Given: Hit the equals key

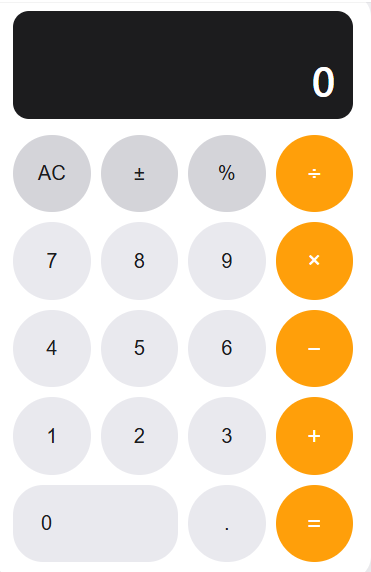Looking at the screenshot, I should point(314,523).
